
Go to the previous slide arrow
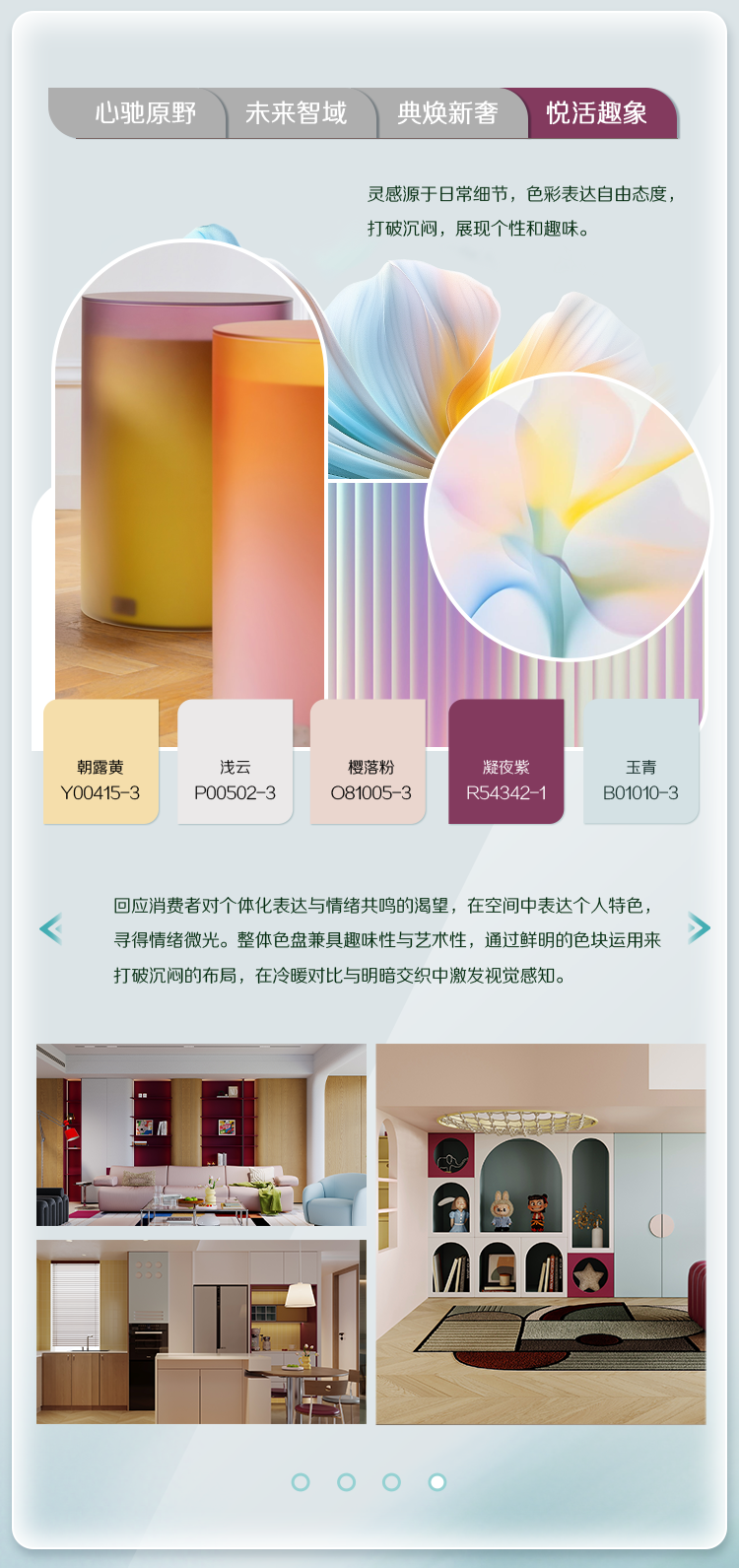tap(51, 927)
